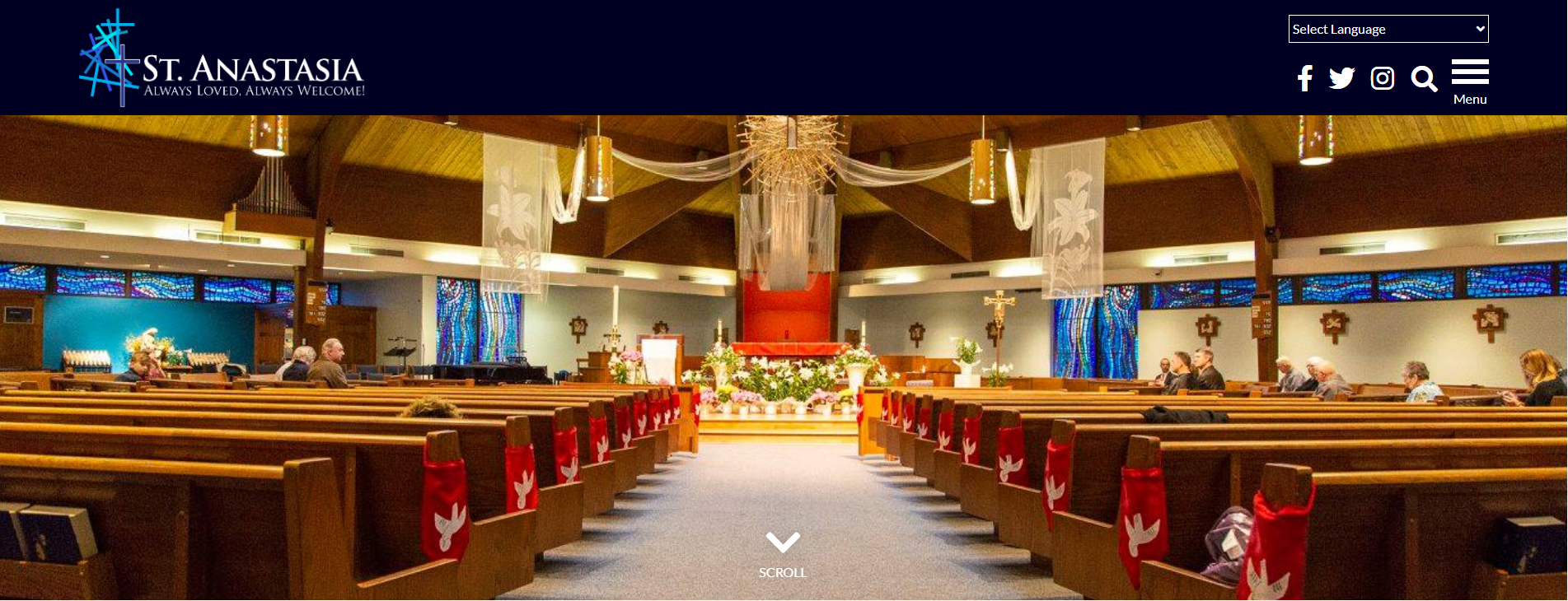The image size is (1568, 601).
Task: Open the site search
Action: coord(1423,79)
